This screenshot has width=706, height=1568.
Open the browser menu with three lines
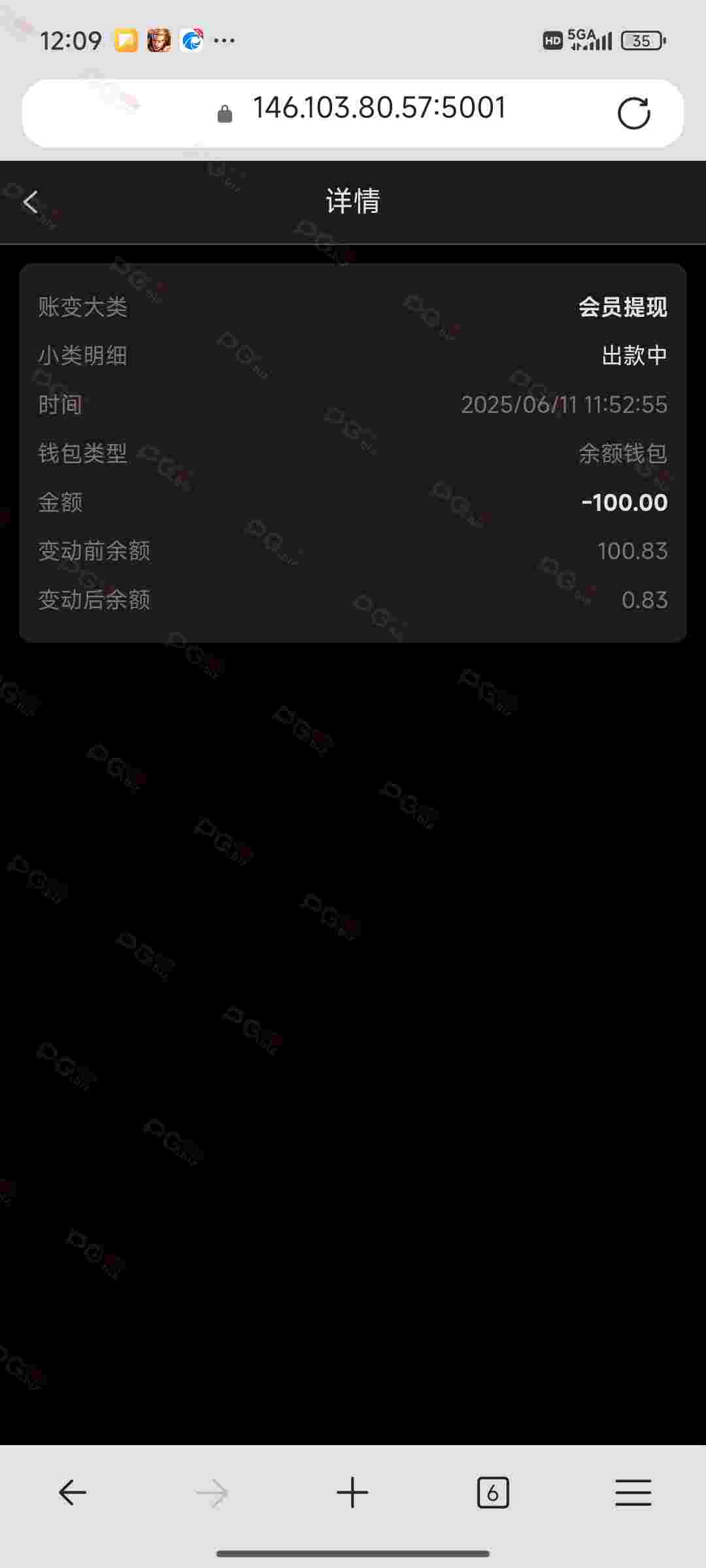633,1493
